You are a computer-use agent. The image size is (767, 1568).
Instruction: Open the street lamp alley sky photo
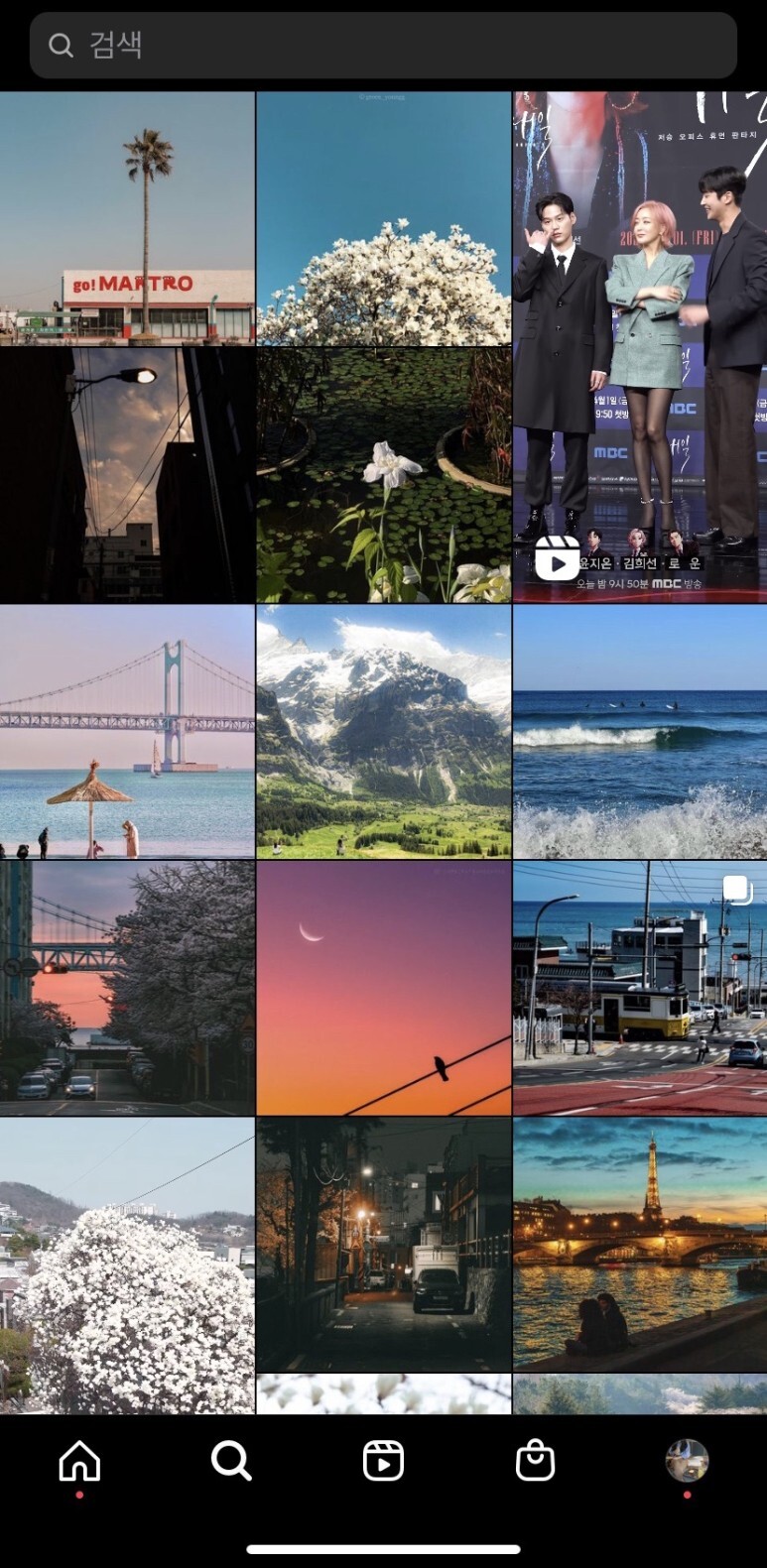coord(127,475)
